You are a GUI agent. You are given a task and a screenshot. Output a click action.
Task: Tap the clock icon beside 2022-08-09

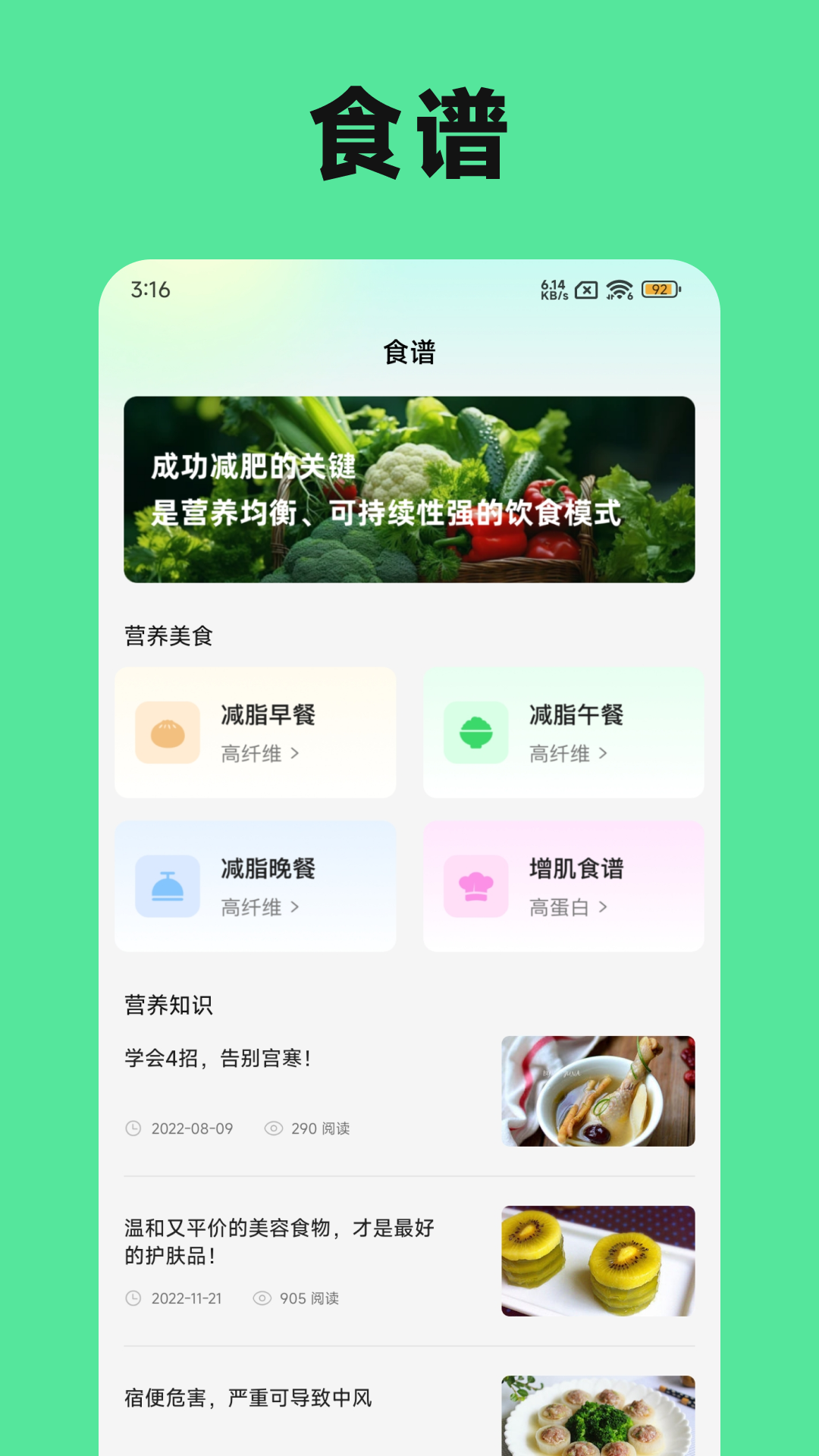[x=135, y=1128]
